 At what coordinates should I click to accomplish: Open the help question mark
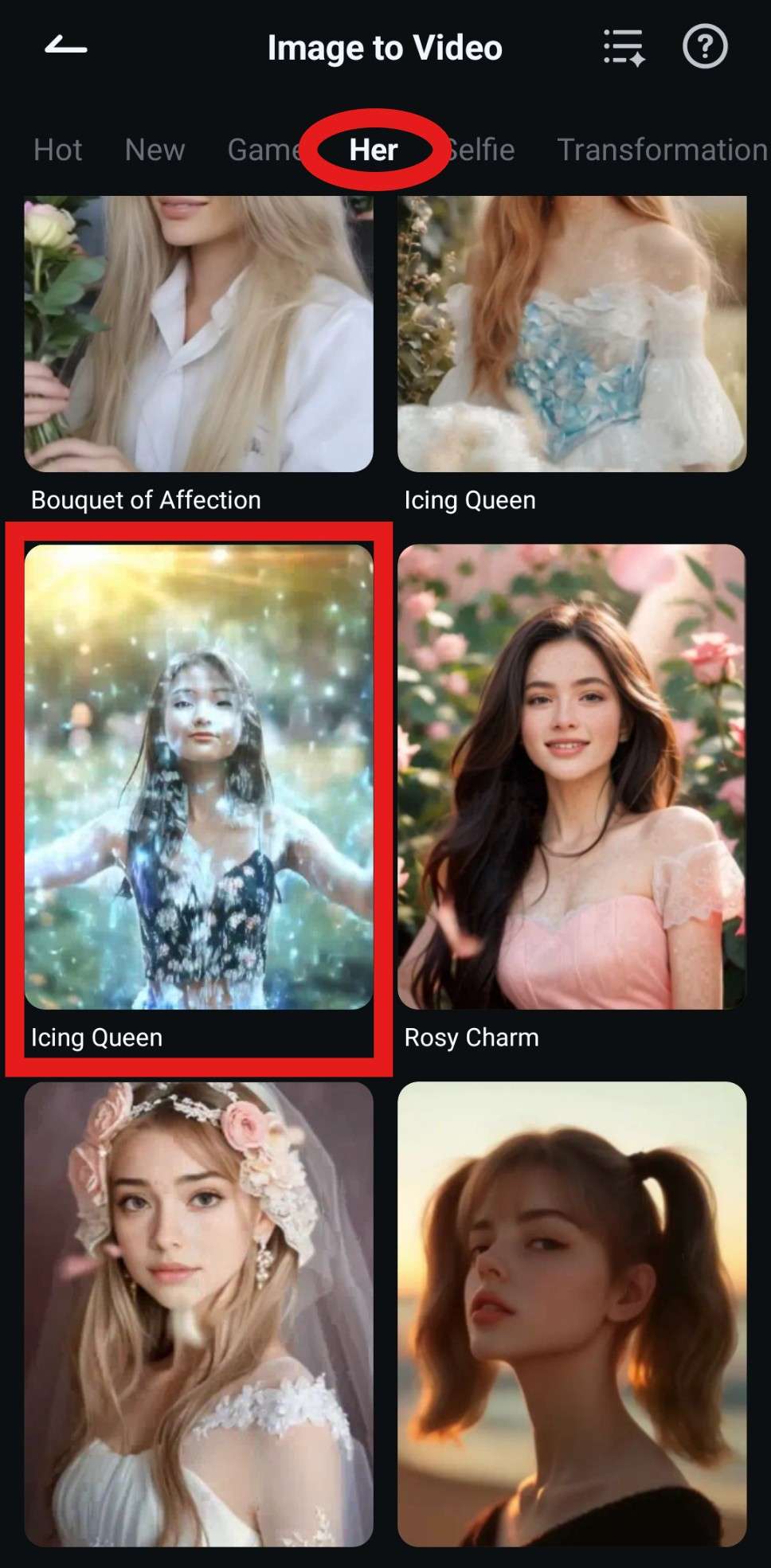click(705, 47)
